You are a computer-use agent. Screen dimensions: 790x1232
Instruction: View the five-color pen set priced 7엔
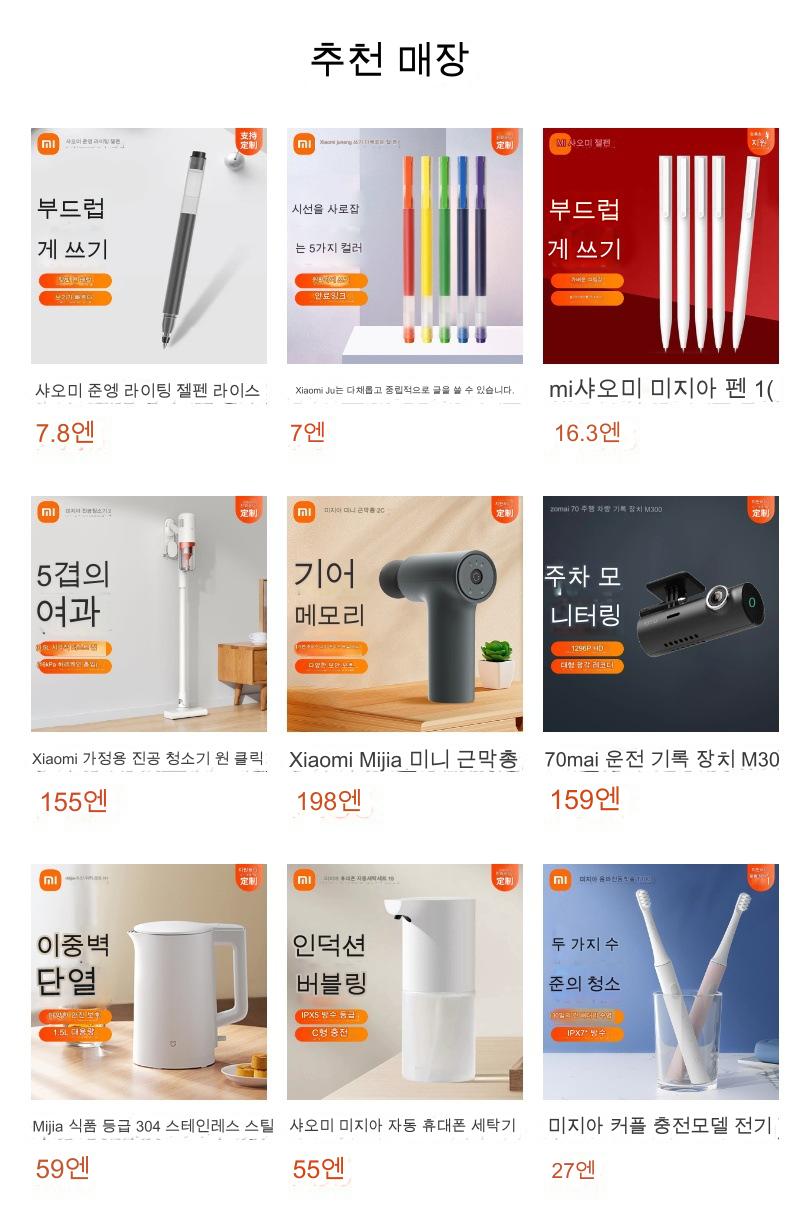(x=405, y=246)
